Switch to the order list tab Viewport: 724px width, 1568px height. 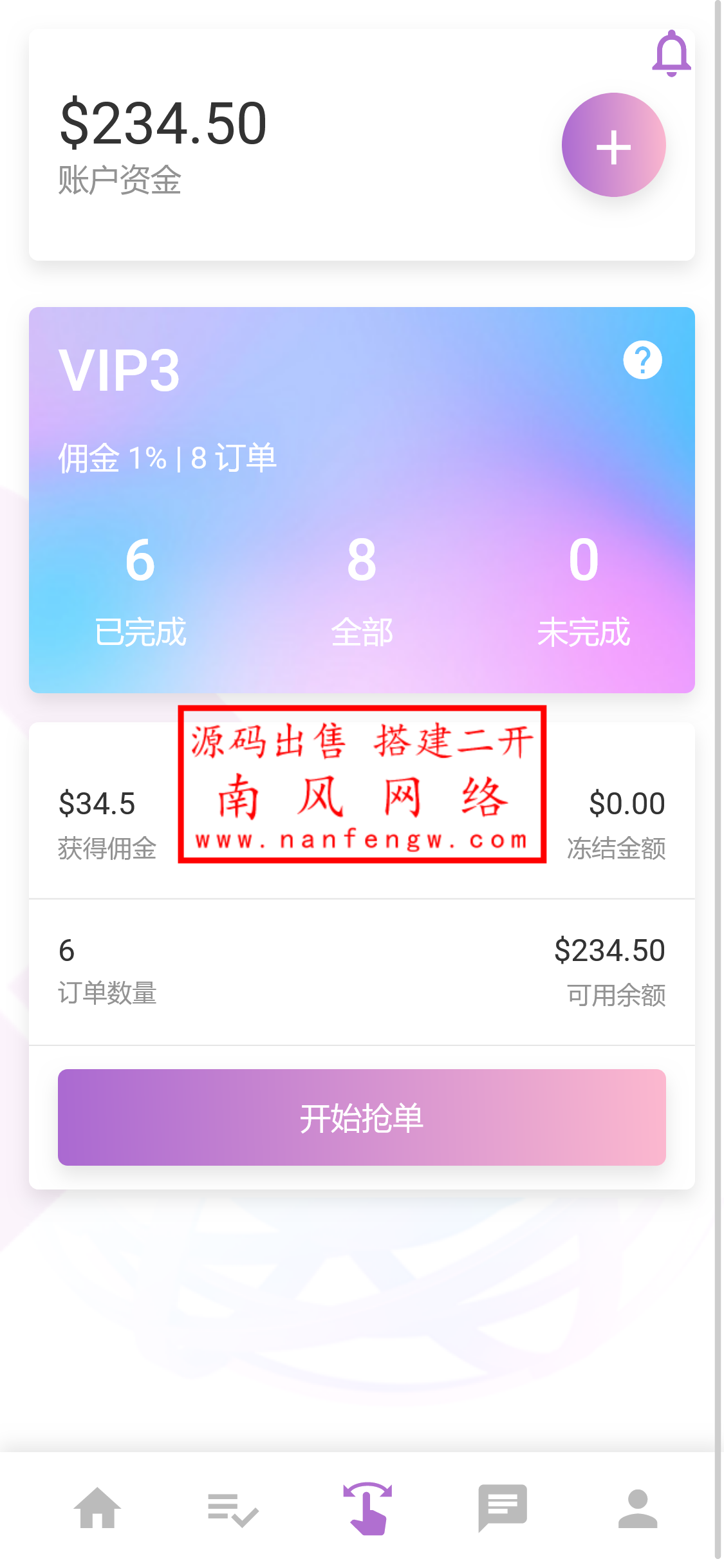[233, 1509]
